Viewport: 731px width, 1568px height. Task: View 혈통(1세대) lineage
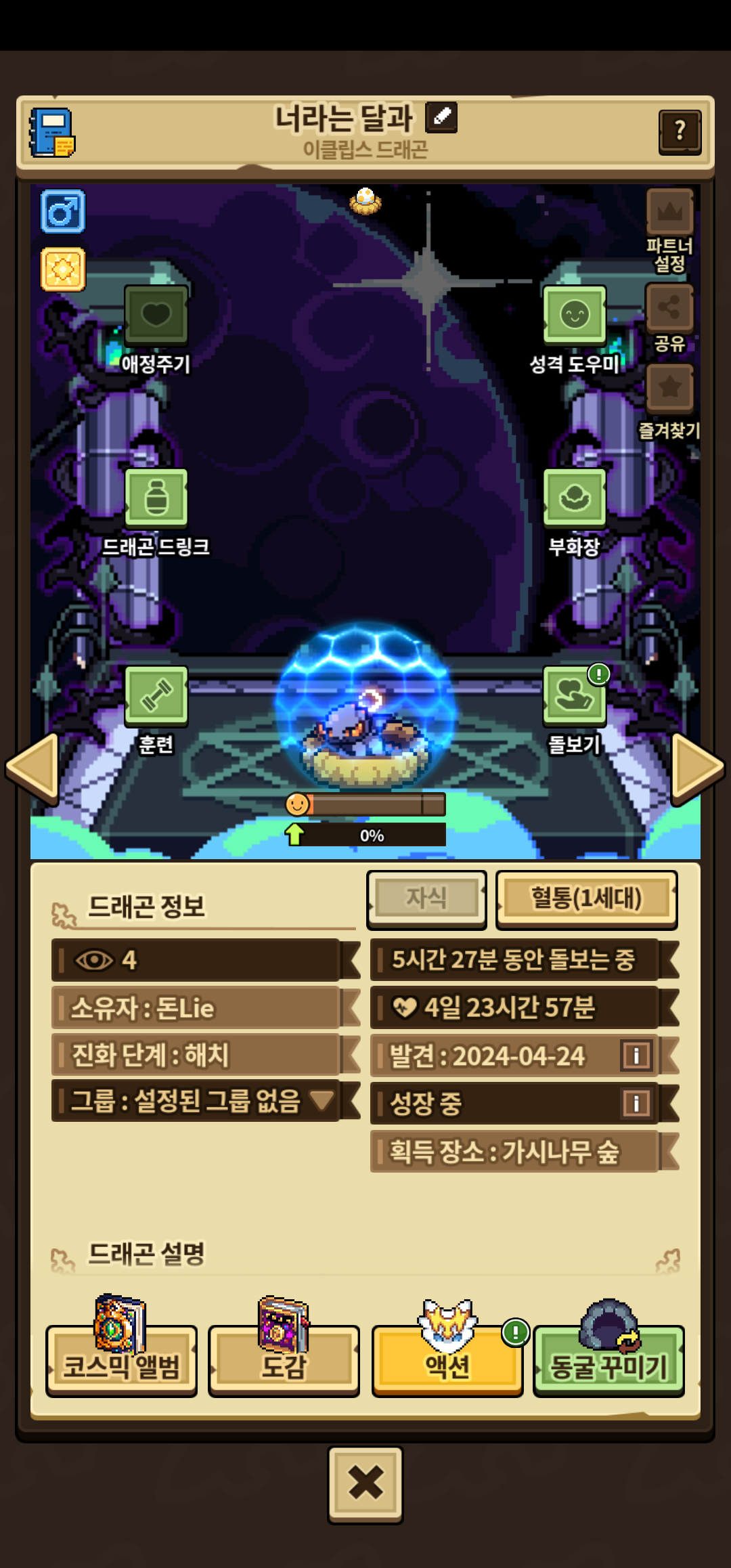point(586,899)
